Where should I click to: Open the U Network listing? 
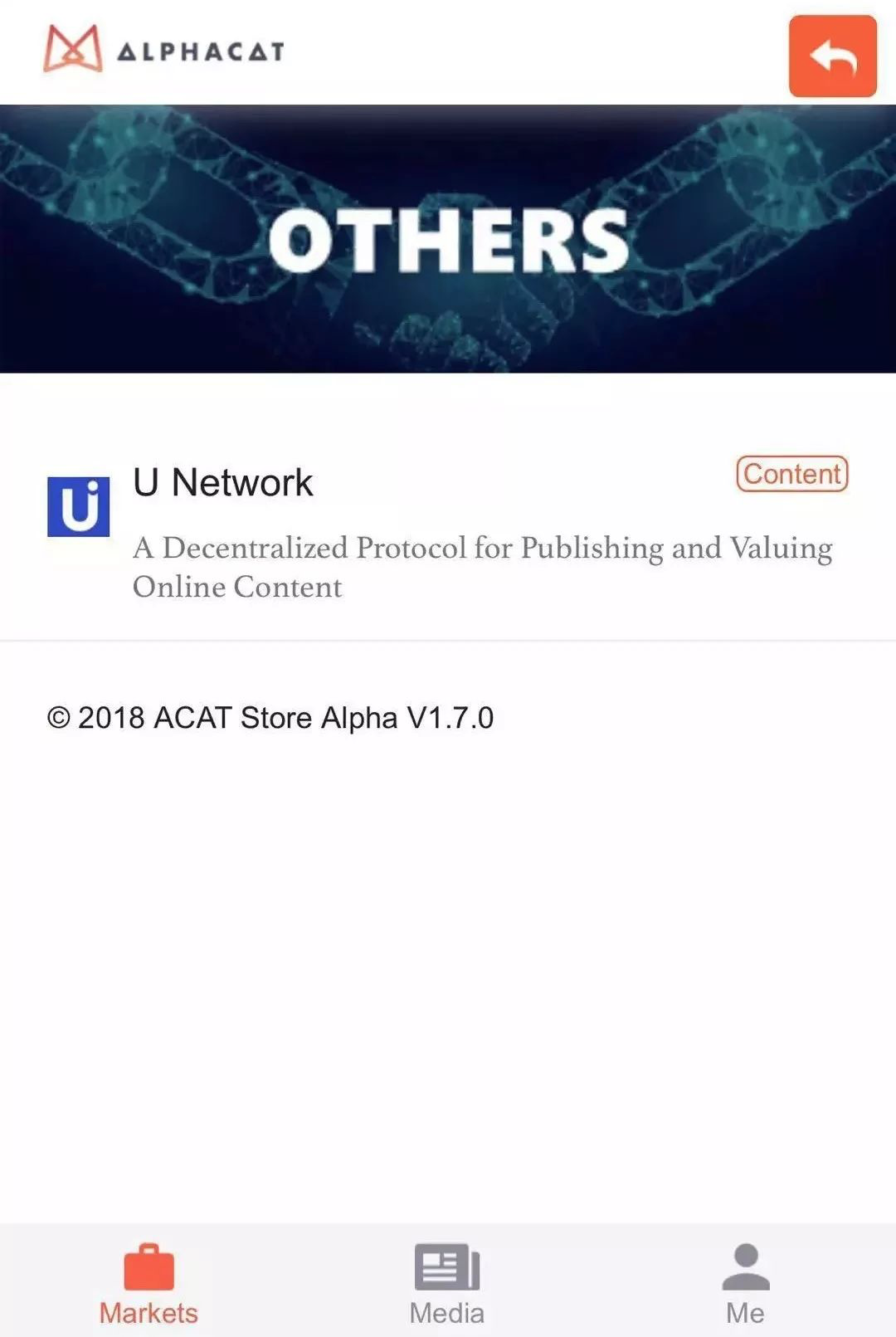tap(222, 483)
